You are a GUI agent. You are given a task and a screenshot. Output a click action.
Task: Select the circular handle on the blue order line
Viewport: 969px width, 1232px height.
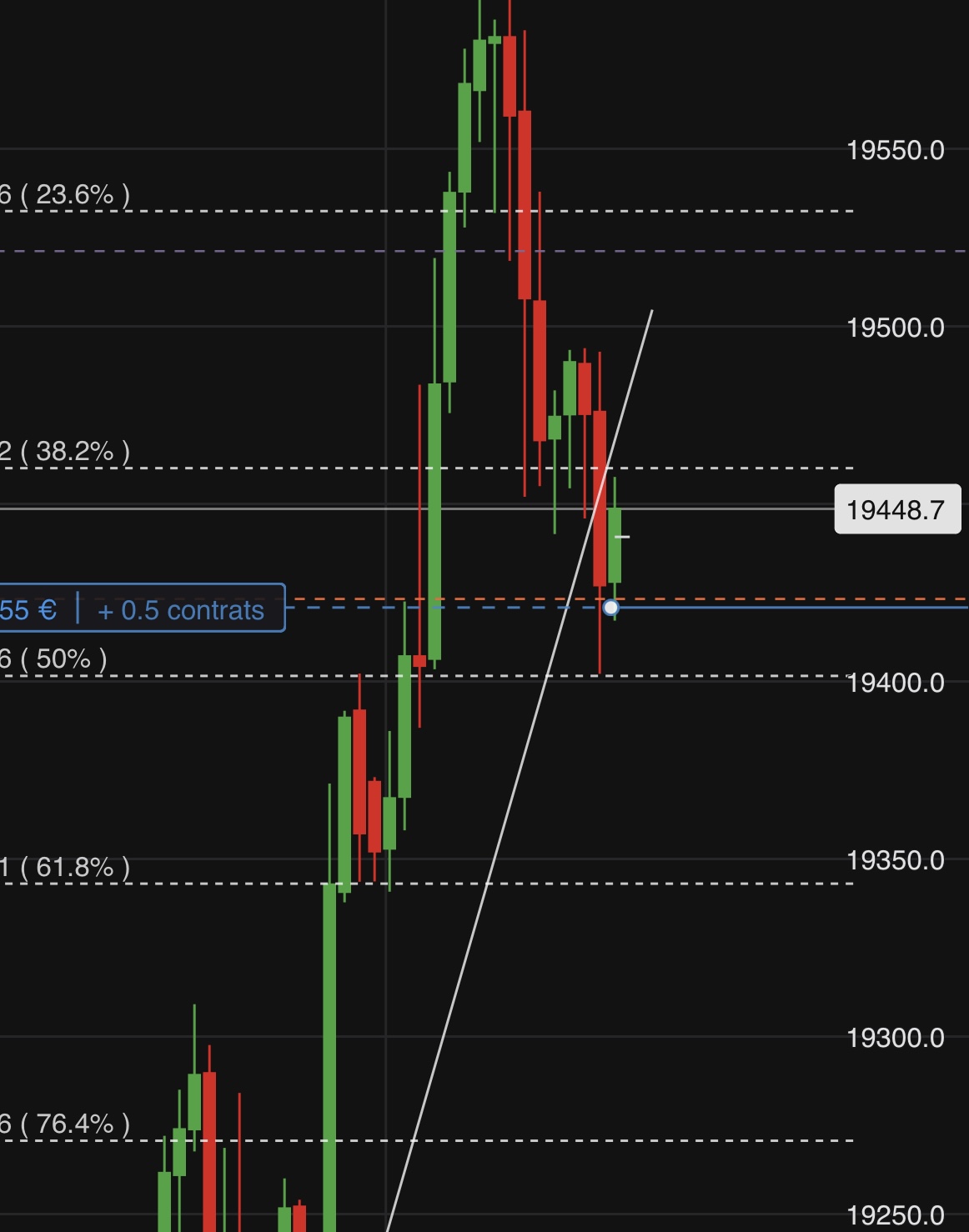(610, 607)
